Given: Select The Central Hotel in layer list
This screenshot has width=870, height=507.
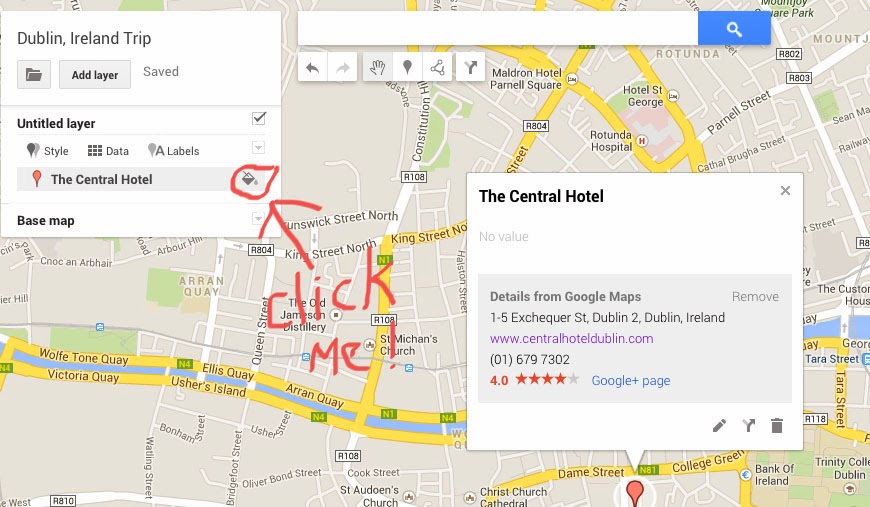Looking at the screenshot, I should pyautogui.click(x=101, y=179).
